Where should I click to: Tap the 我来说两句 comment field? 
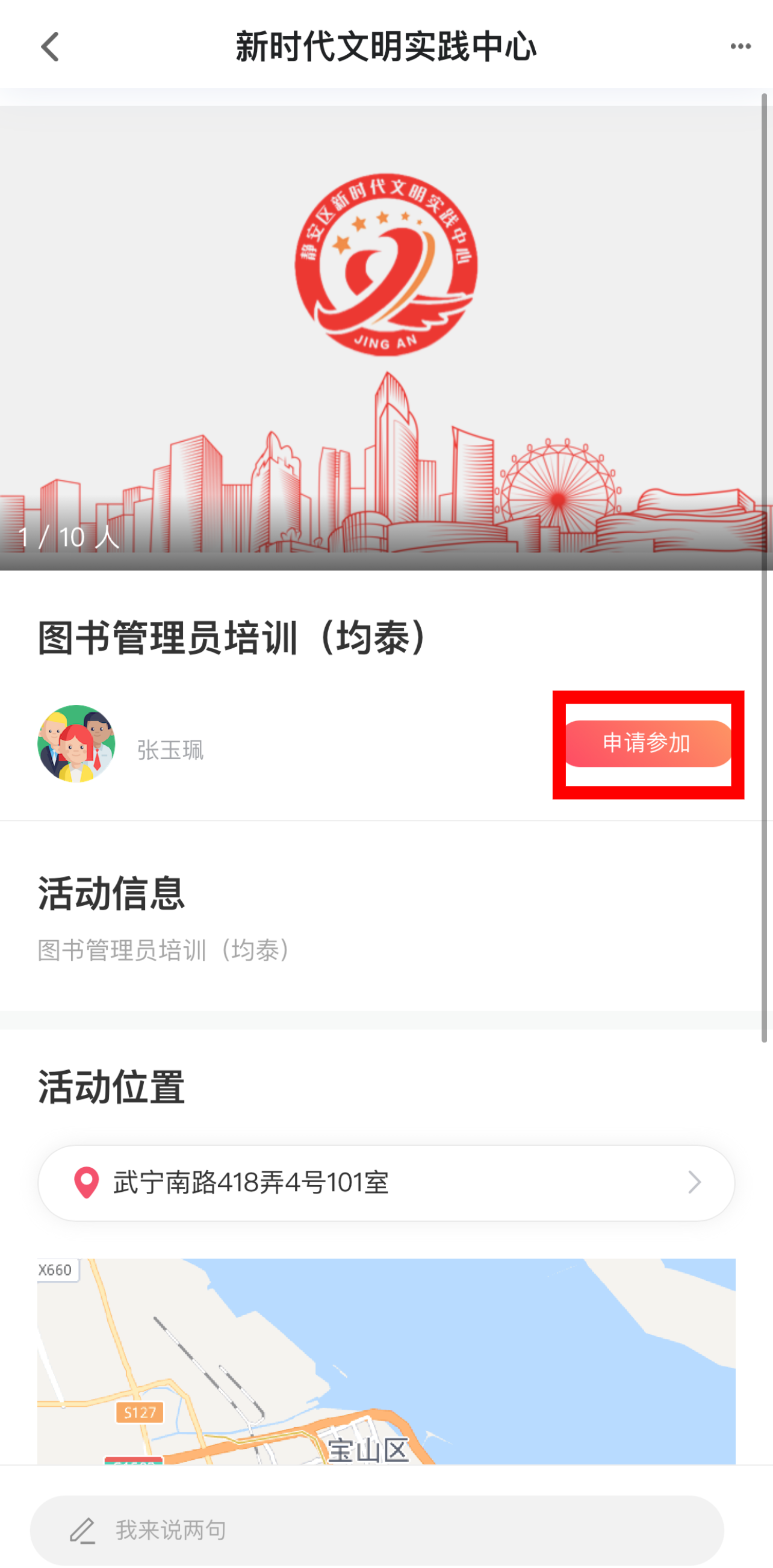[x=376, y=1529]
